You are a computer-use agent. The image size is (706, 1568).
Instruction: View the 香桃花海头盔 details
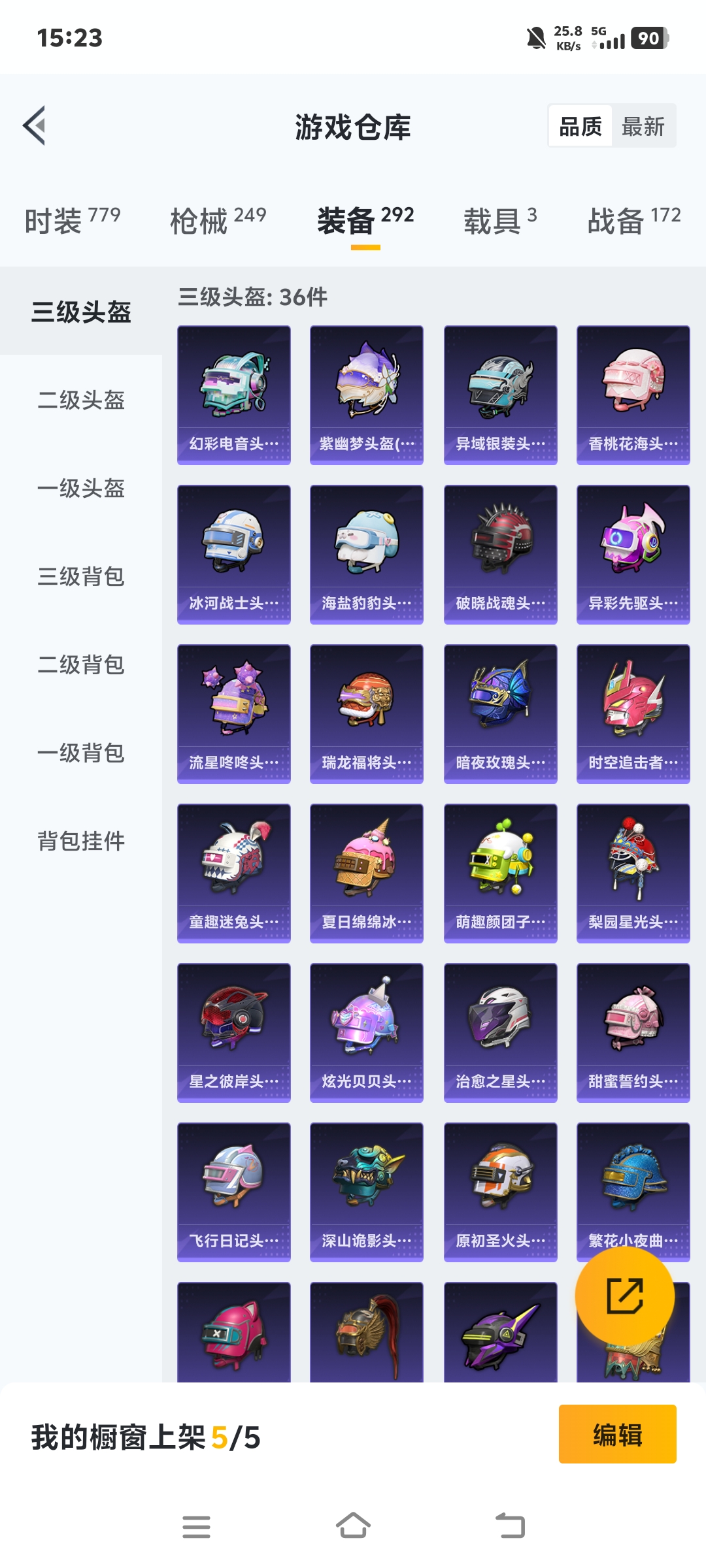coord(633,392)
